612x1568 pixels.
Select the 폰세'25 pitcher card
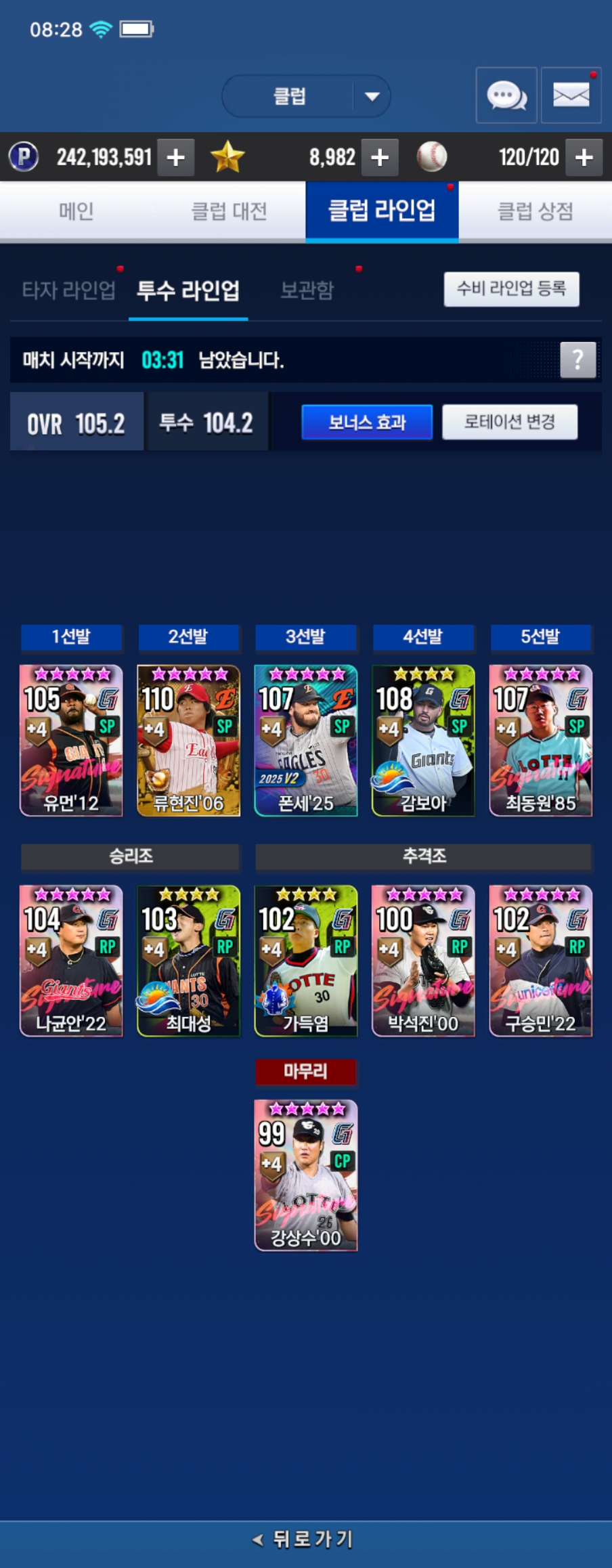pos(305,740)
